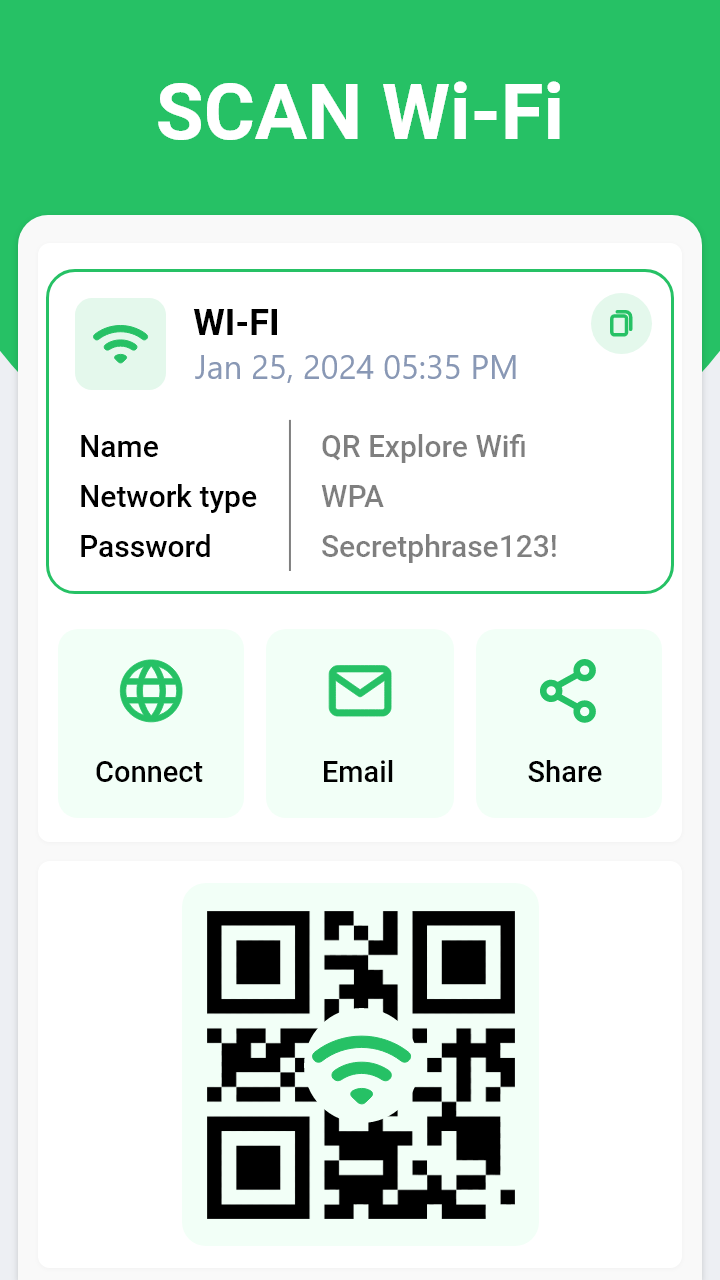Viewport: 720px width, 1280px height.
Task: Select the green Wi-Fi signal icon
Action: coord(120,343)
